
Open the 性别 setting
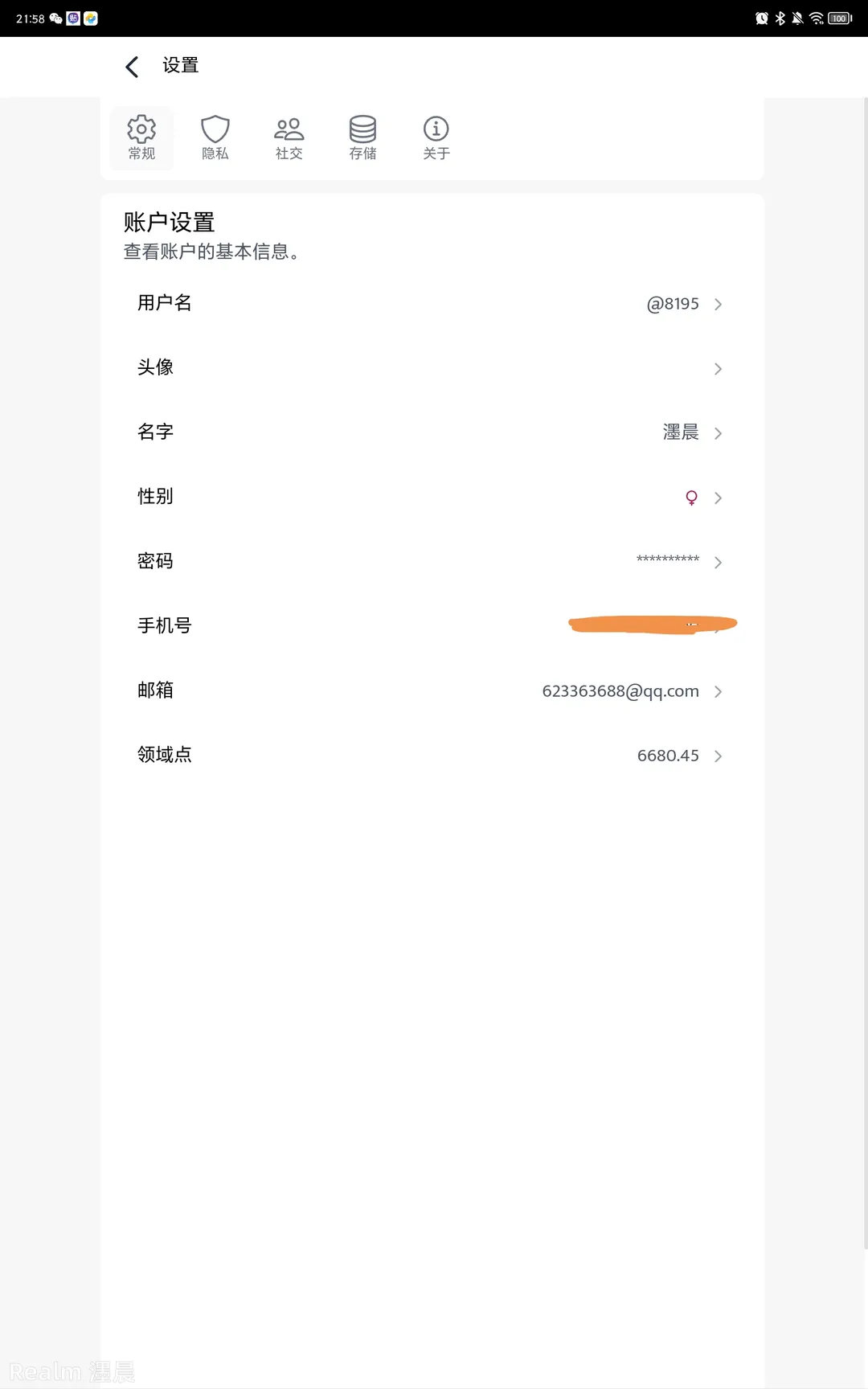coord(432,498)
